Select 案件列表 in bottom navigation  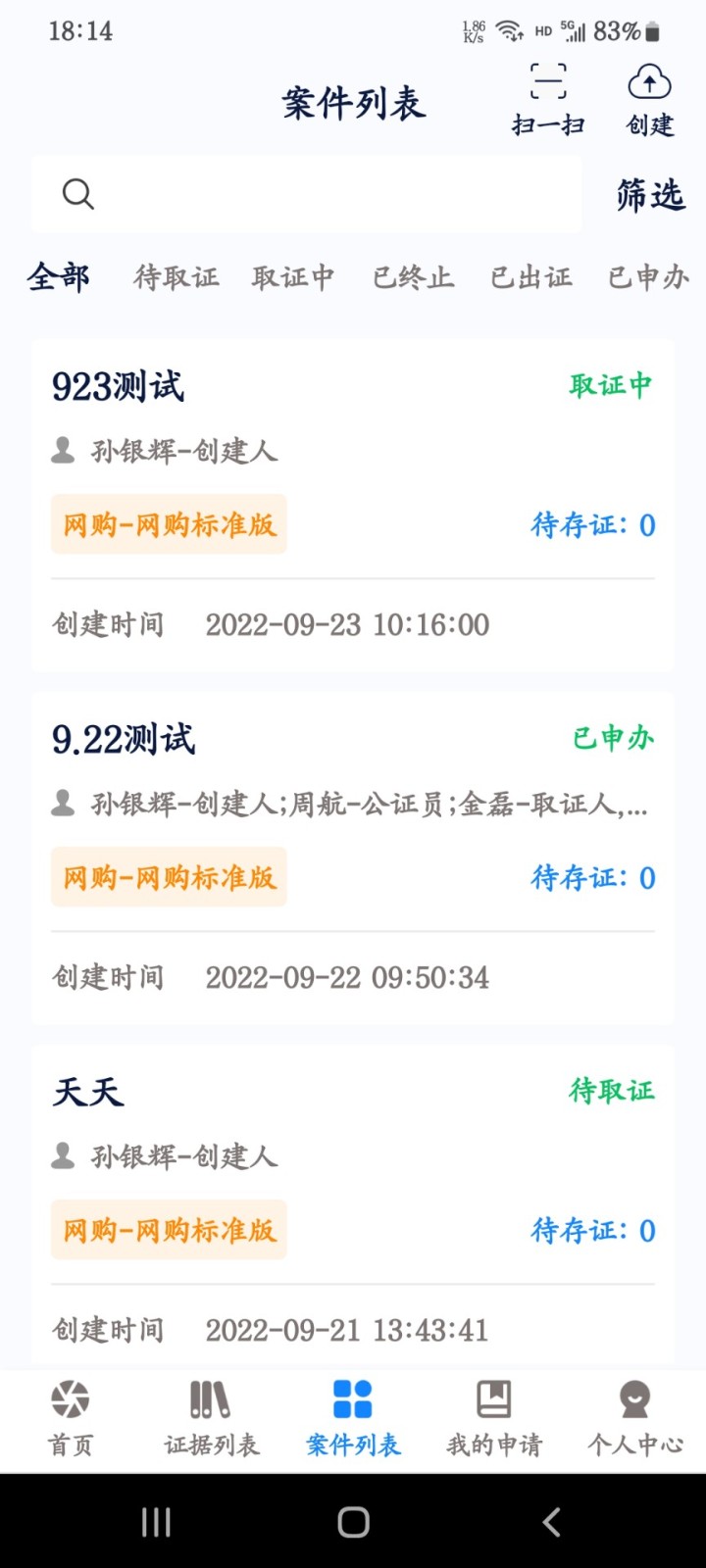(353, 1417)
